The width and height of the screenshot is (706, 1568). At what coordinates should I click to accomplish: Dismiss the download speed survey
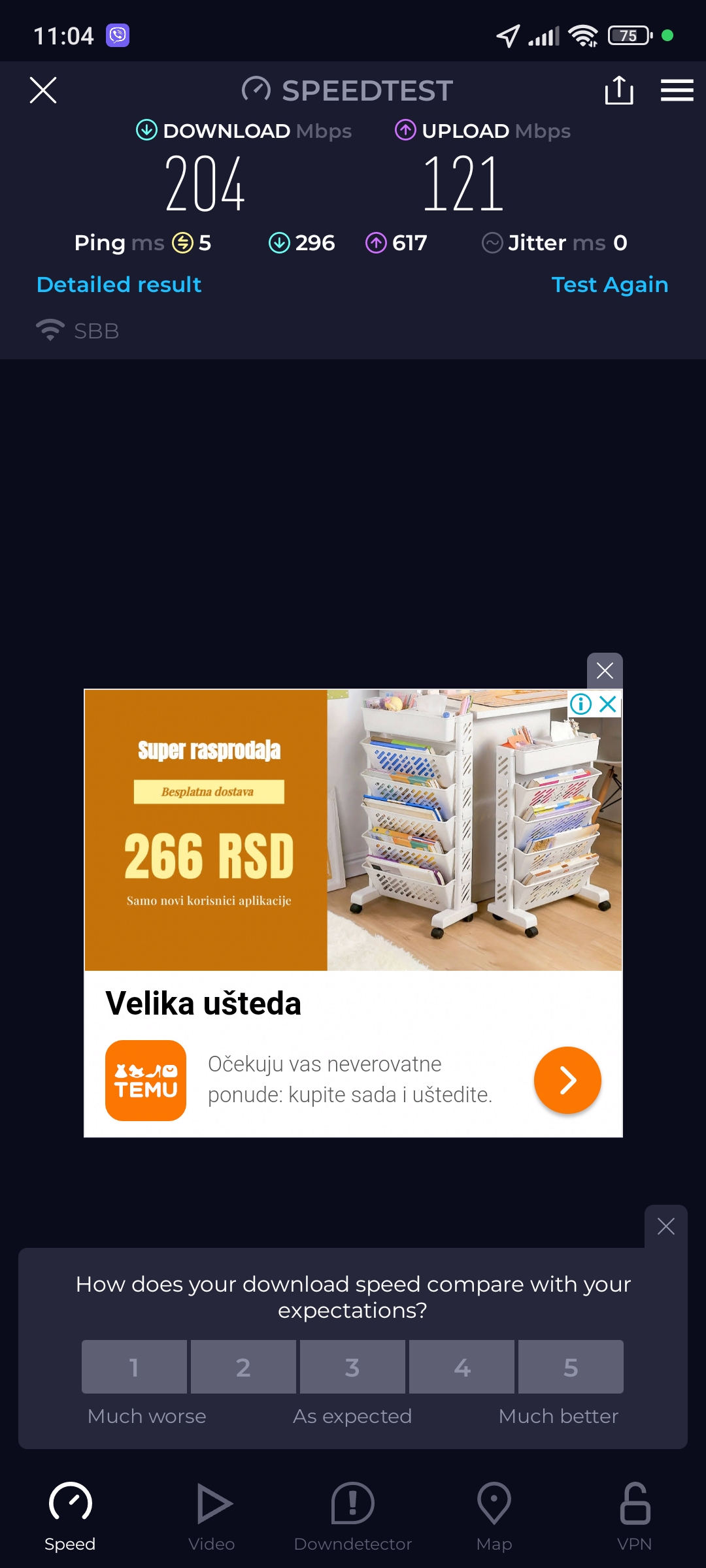pyautogui.click(x=665, y=1226)
